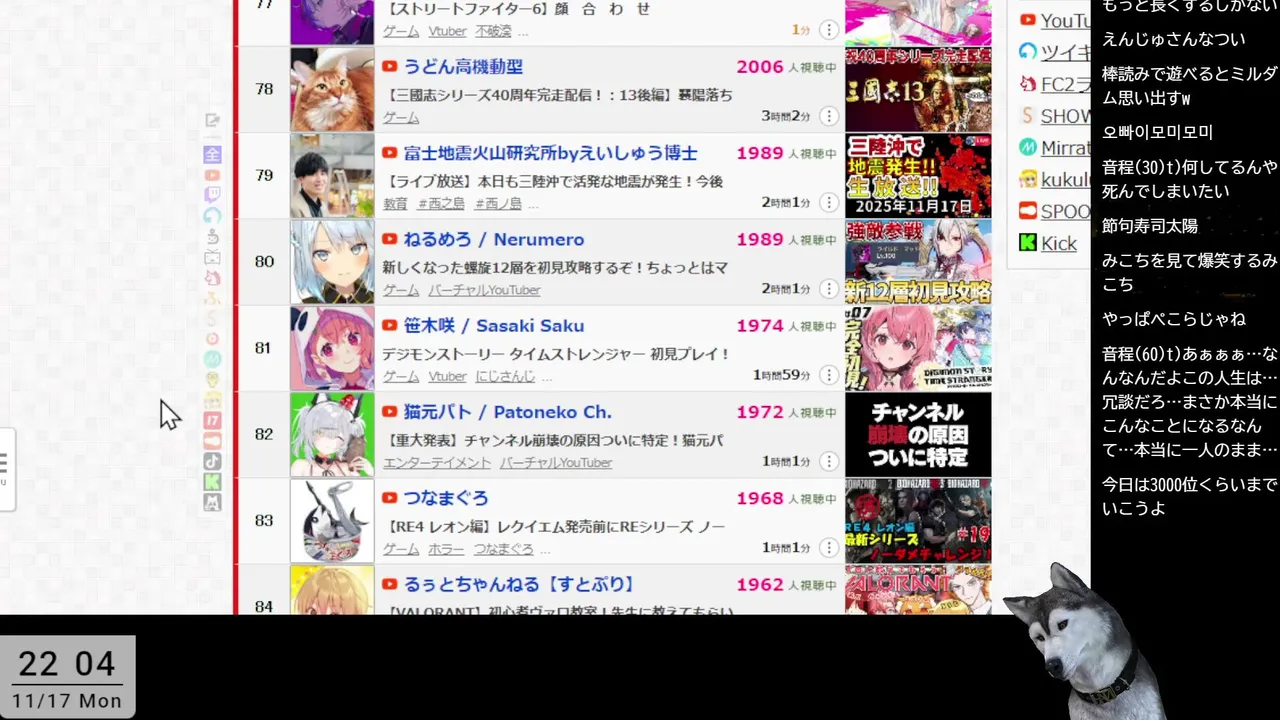Open 富士地震火山研究所byえいしゅう博士 channel

pyautogui.click(x=550, y=153)
